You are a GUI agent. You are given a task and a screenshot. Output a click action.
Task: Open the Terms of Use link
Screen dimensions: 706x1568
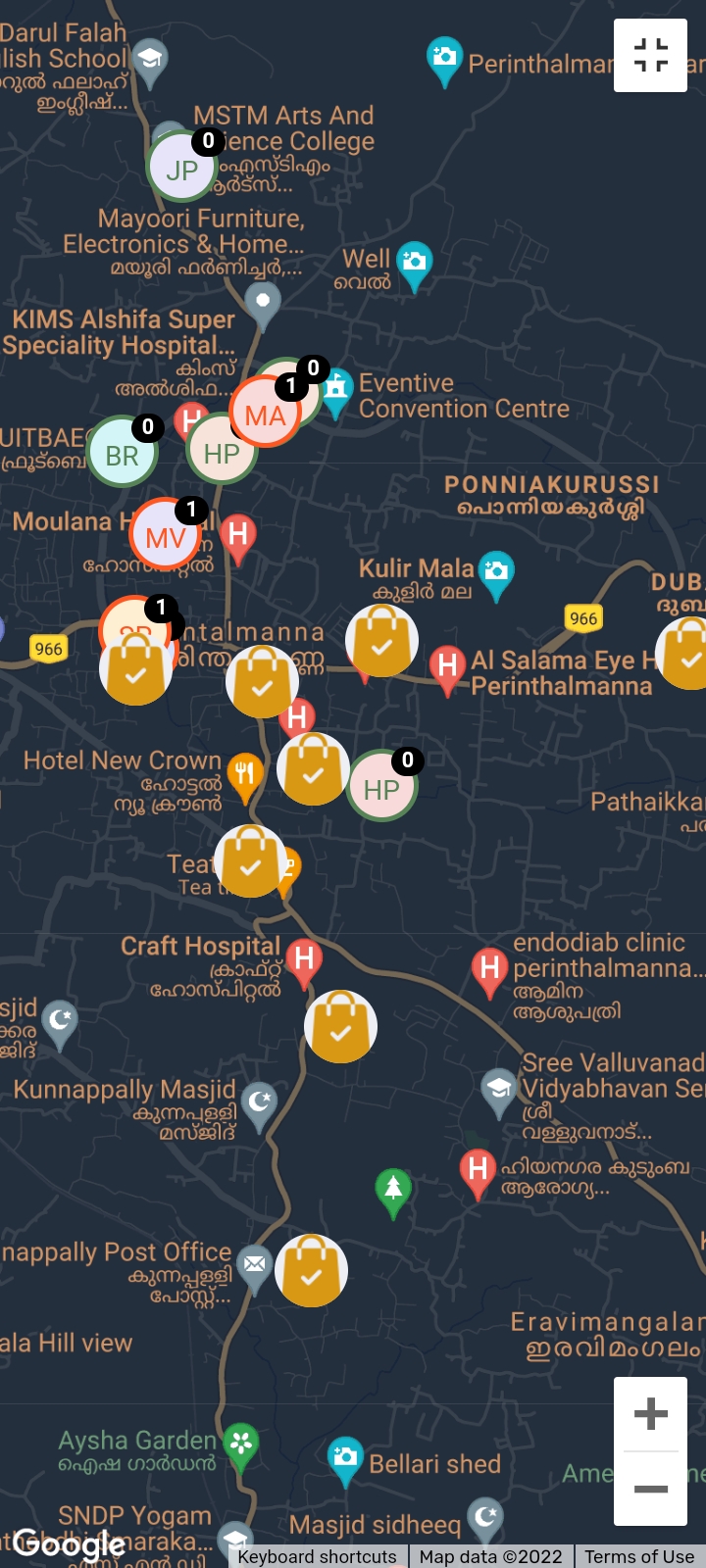[x=638, y=1556]
